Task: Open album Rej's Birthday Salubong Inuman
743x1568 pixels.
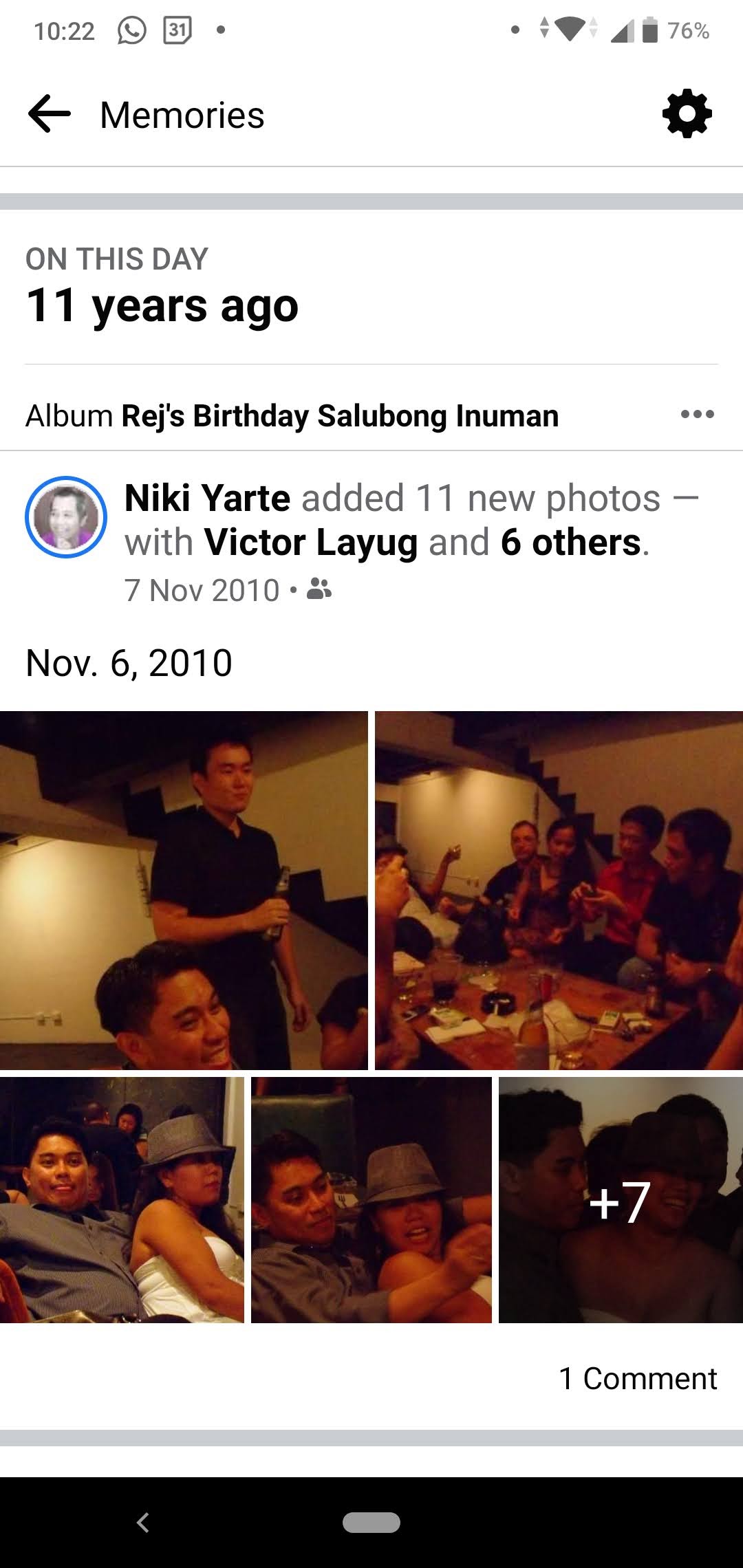Action: point(340,416)
